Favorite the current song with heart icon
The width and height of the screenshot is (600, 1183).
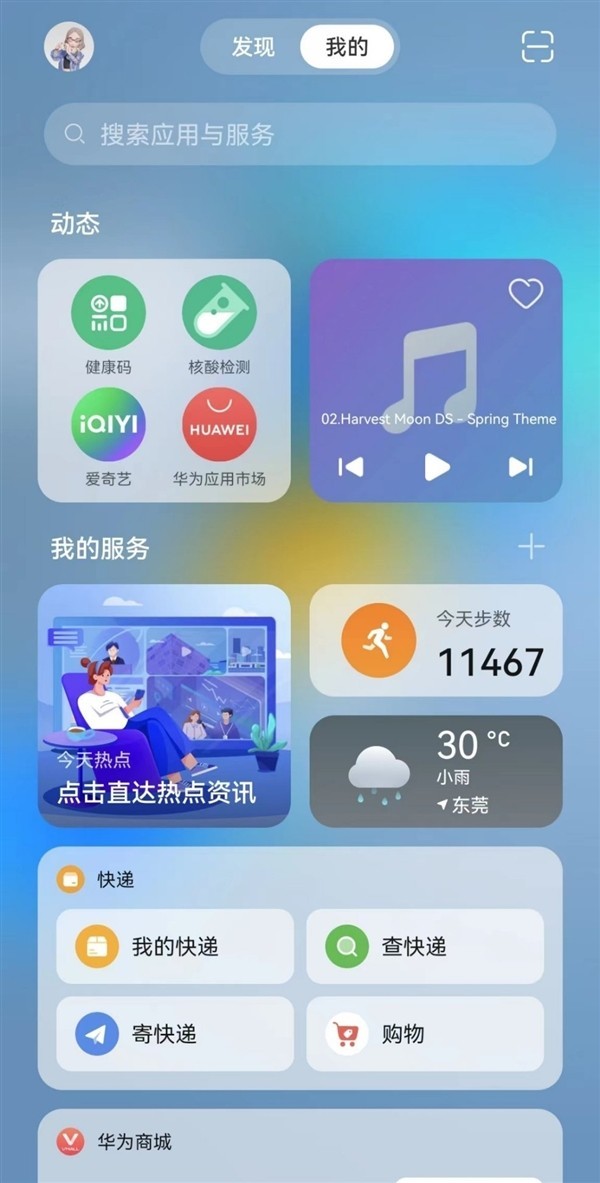tap(525, 293)
